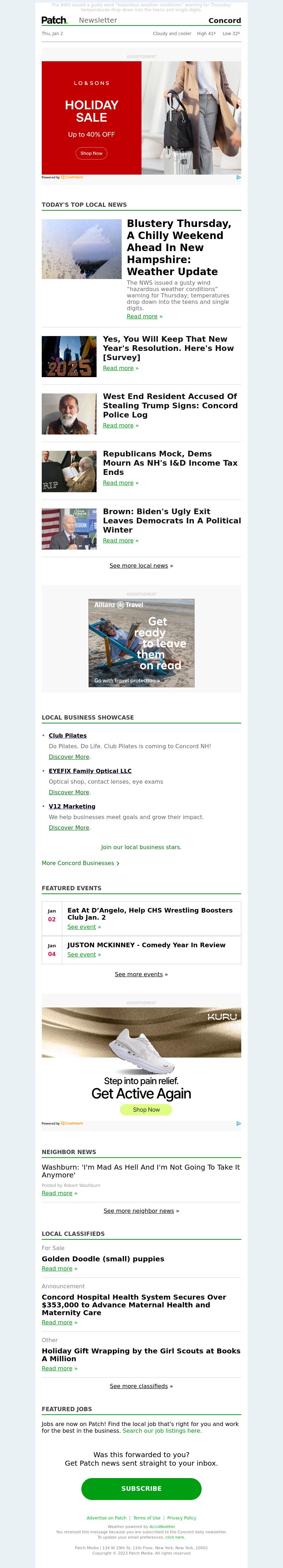Tap Shop Now in the Lo & Sons ad

pos(91,153)
